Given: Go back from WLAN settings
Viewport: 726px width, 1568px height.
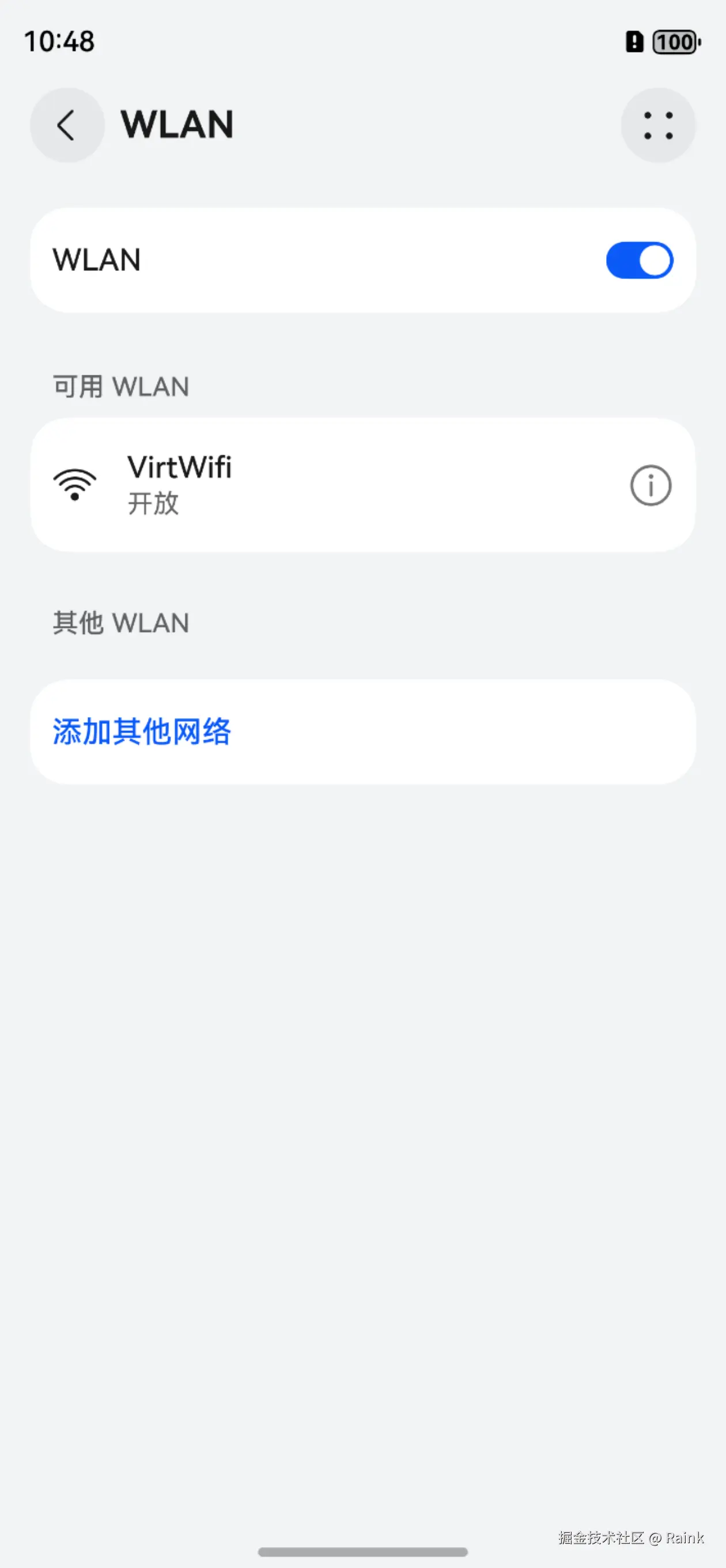Looking at the screenshot, I should click(67, 126).
